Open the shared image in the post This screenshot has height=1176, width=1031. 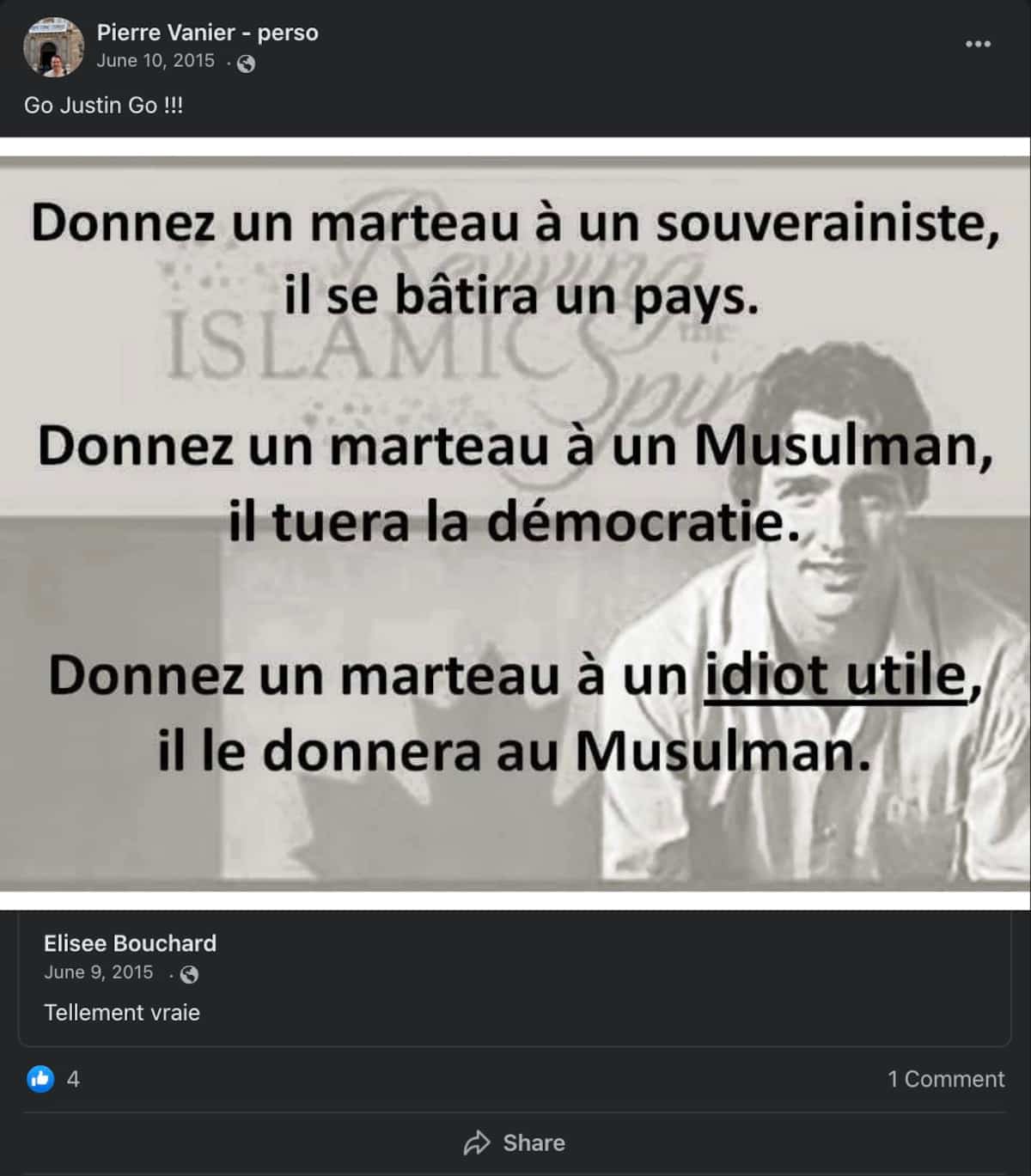(515, 524)
